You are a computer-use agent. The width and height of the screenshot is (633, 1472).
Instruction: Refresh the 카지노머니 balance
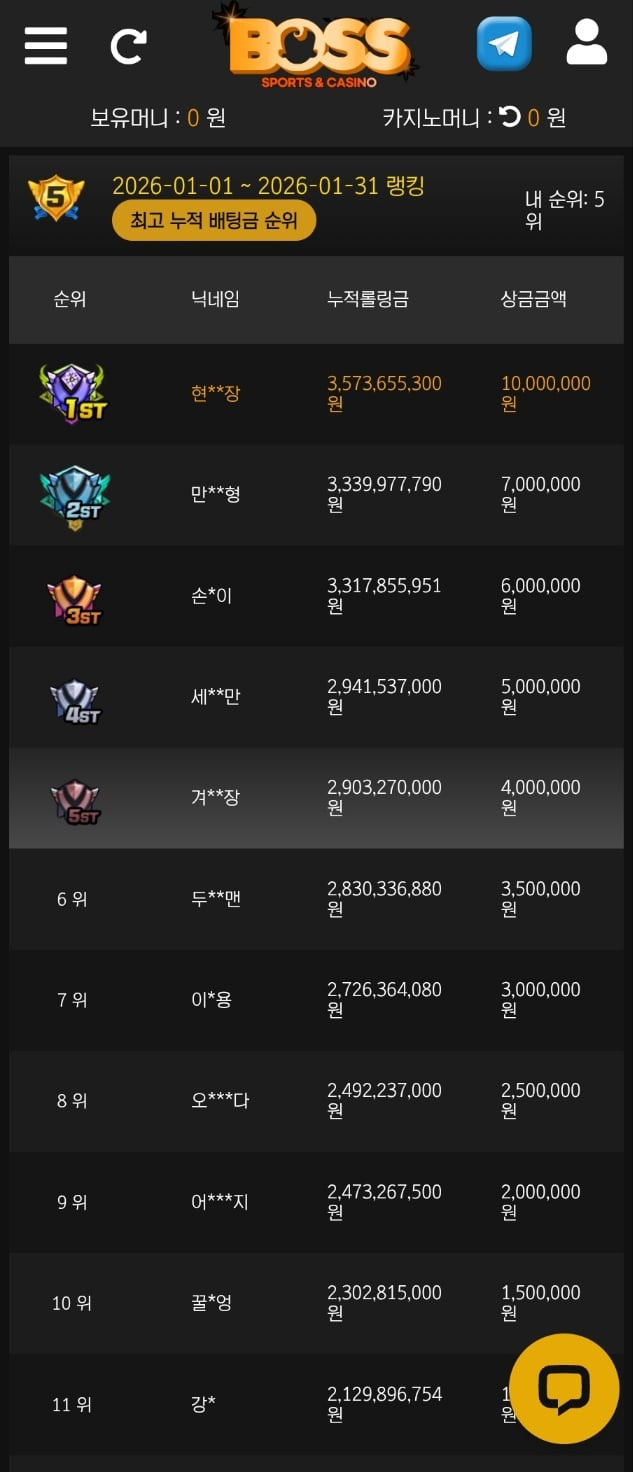coord(510,118)
